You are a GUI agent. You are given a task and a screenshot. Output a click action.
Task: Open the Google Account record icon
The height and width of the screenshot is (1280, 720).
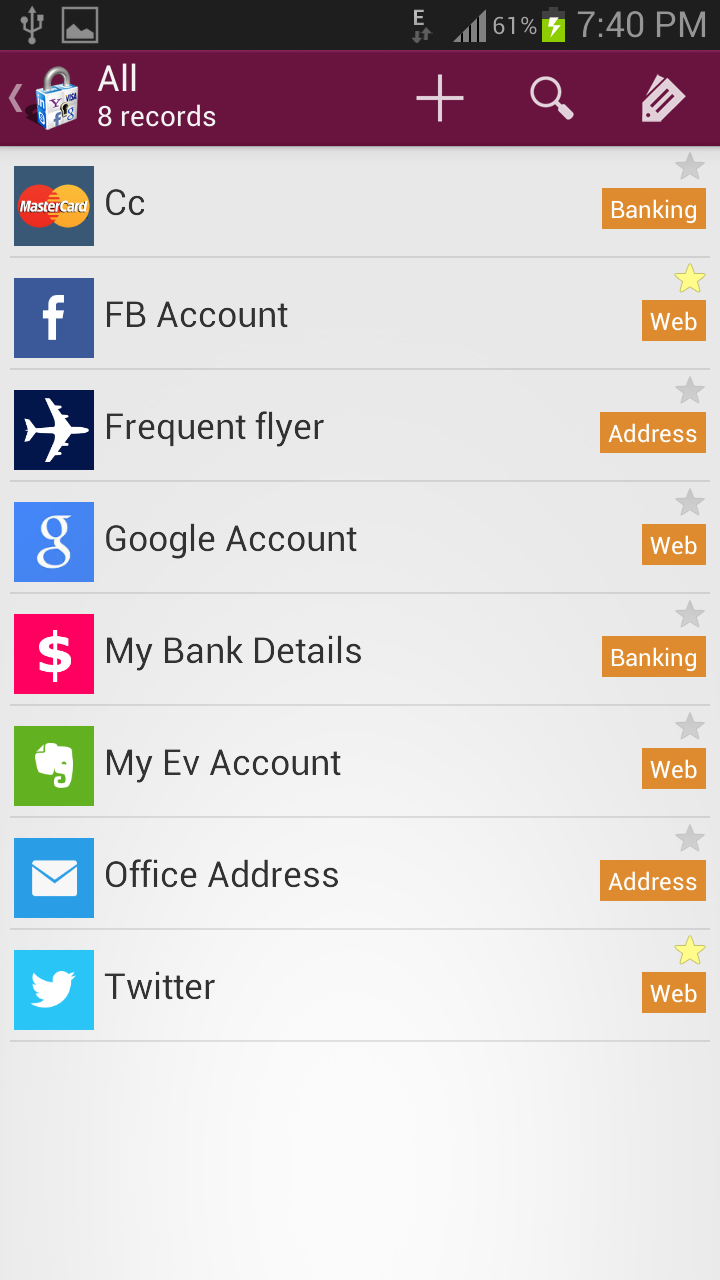[x=52, y=542]
